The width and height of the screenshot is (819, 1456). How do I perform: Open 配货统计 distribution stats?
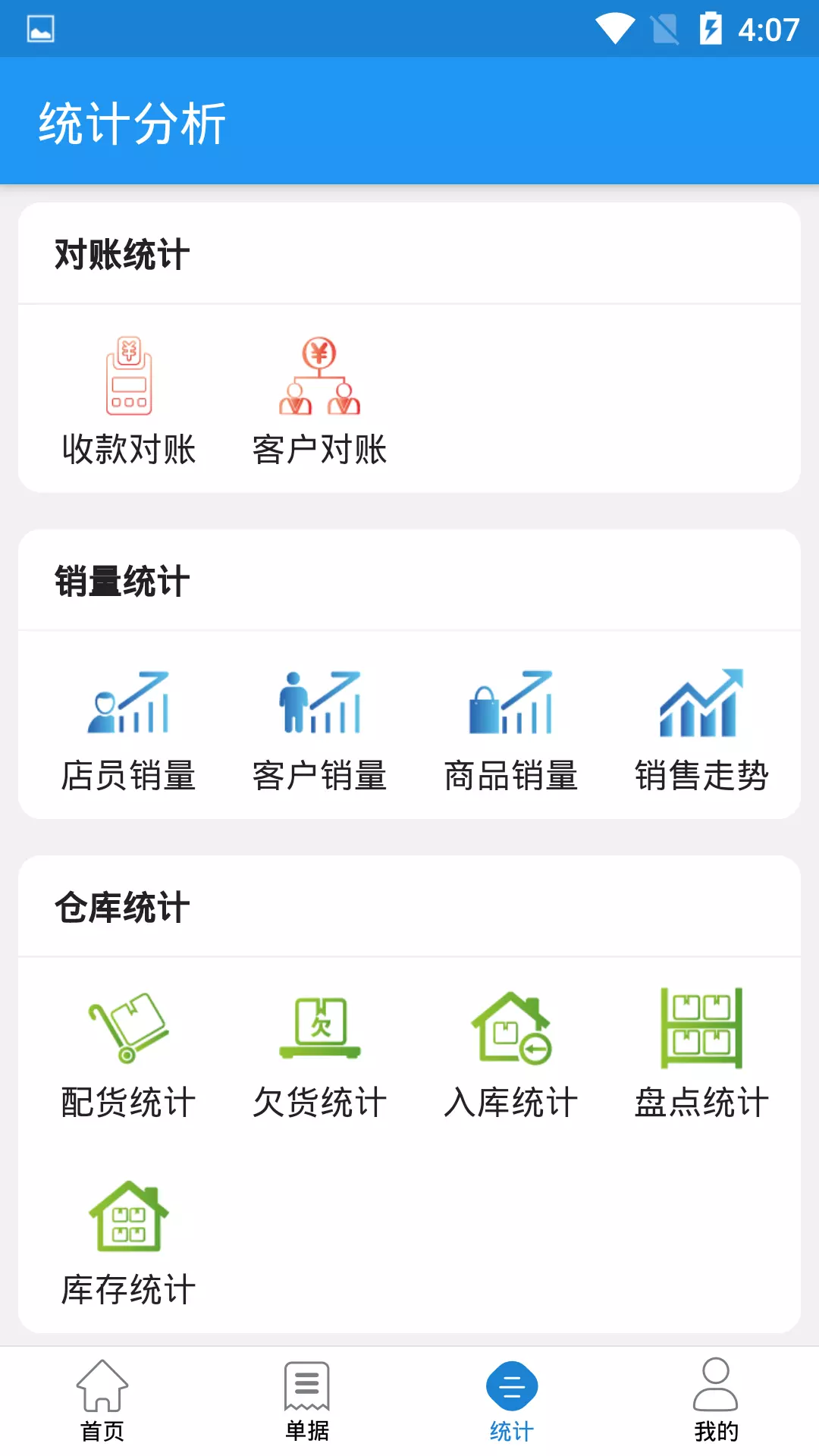[129, 1056]
